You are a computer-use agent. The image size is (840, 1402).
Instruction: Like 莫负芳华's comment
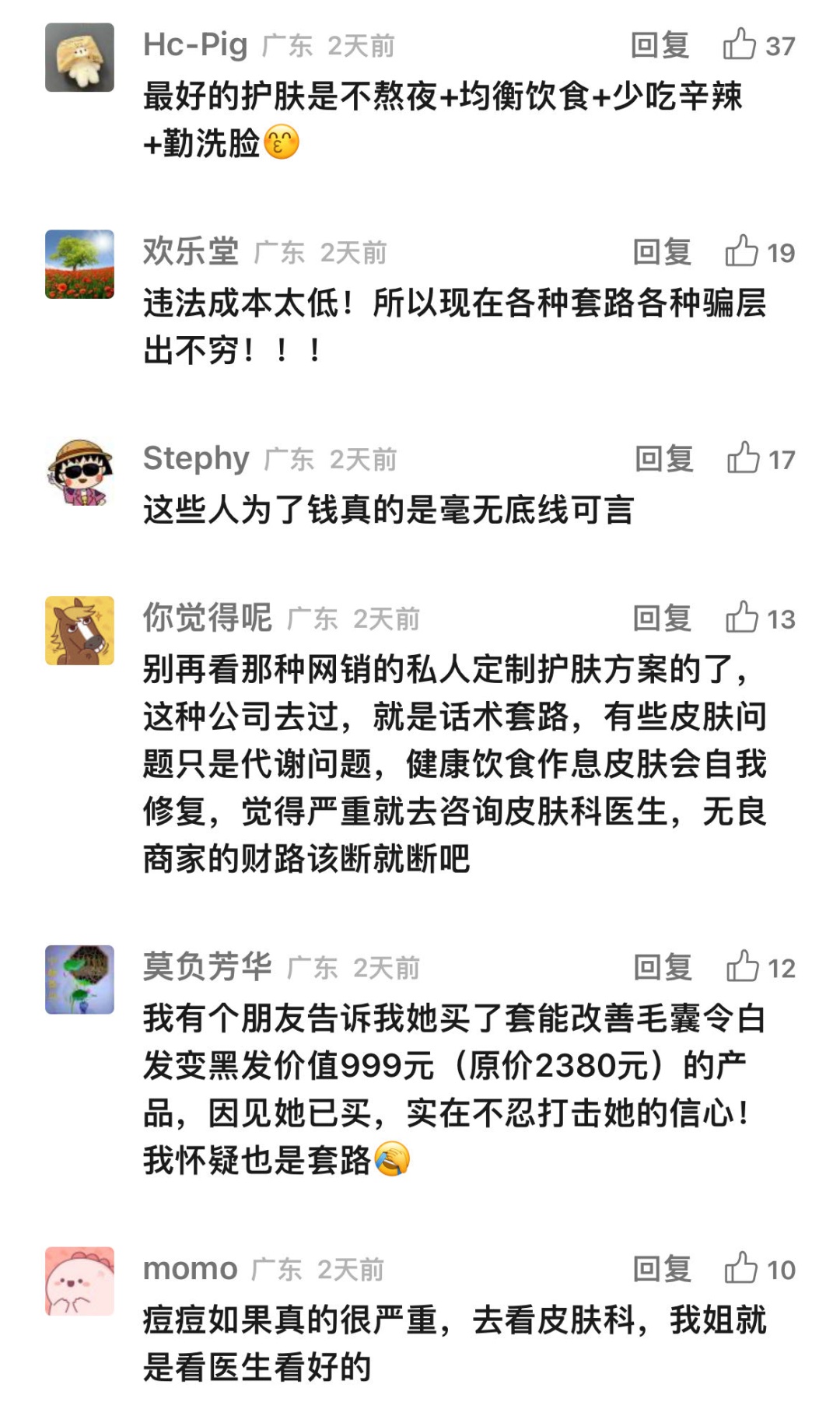click(x=742, y=967)
